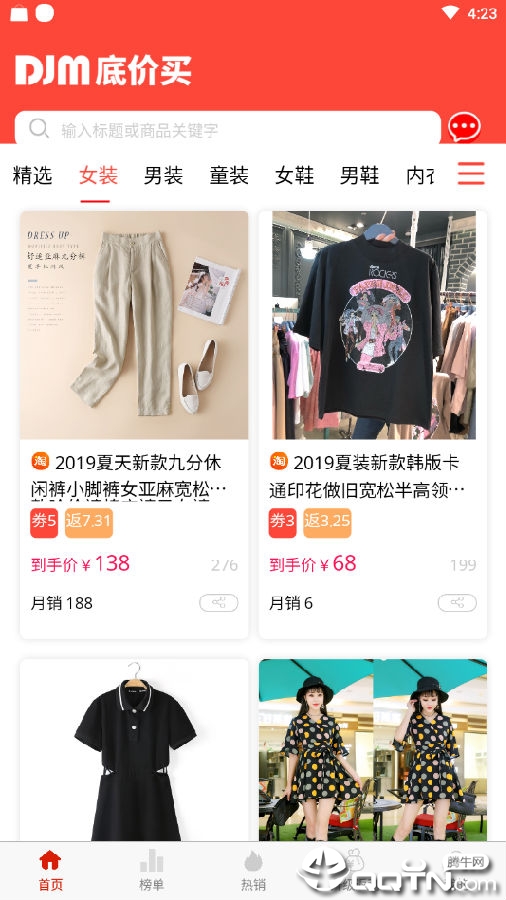The width and height of the screenshot is (506, 900).
Task: Open the black polo dress card
Action: 134,750
